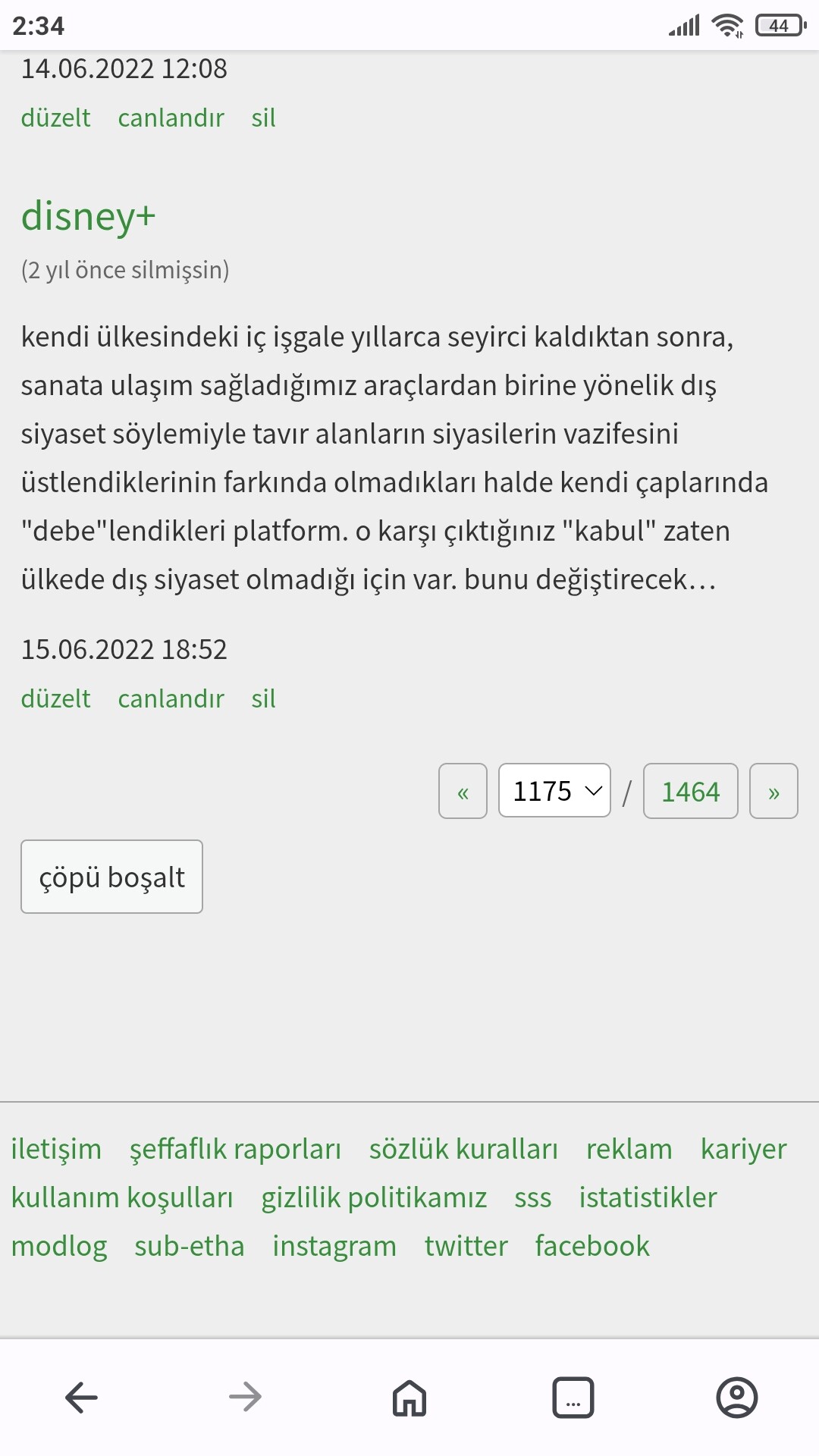Open the disney+ topic title
This screenshot has height=1456, width=819.
pos(88,217)
